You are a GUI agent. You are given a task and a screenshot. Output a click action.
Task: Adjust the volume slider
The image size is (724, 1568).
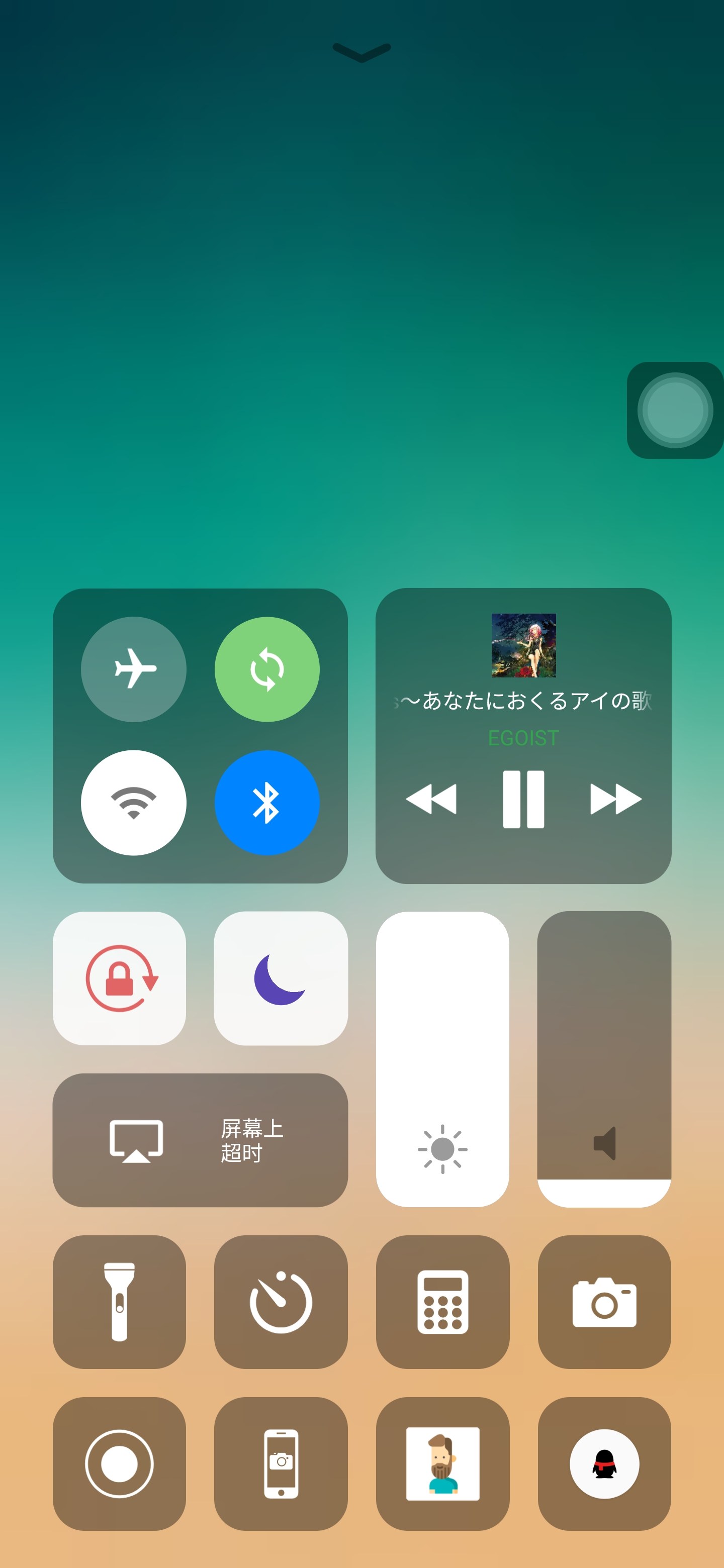click(x=604, y=1059)
